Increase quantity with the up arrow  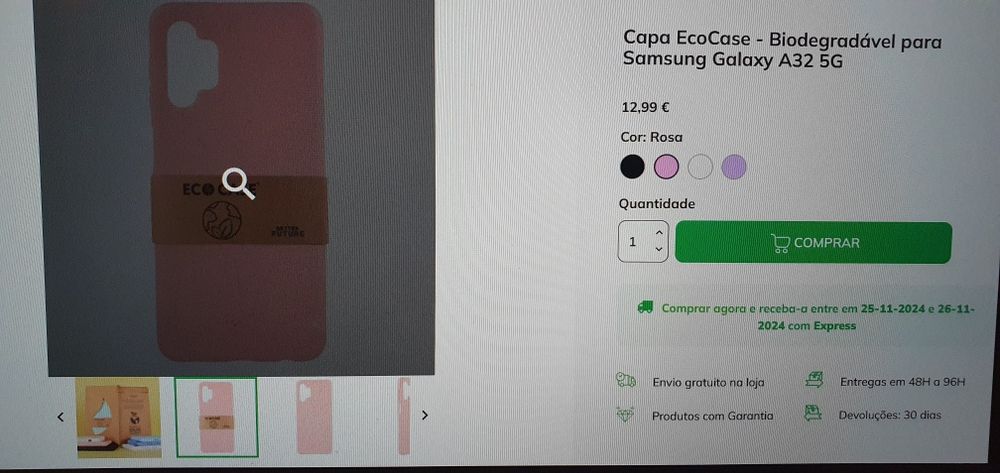pyautogui.click(x=659, y=233)
